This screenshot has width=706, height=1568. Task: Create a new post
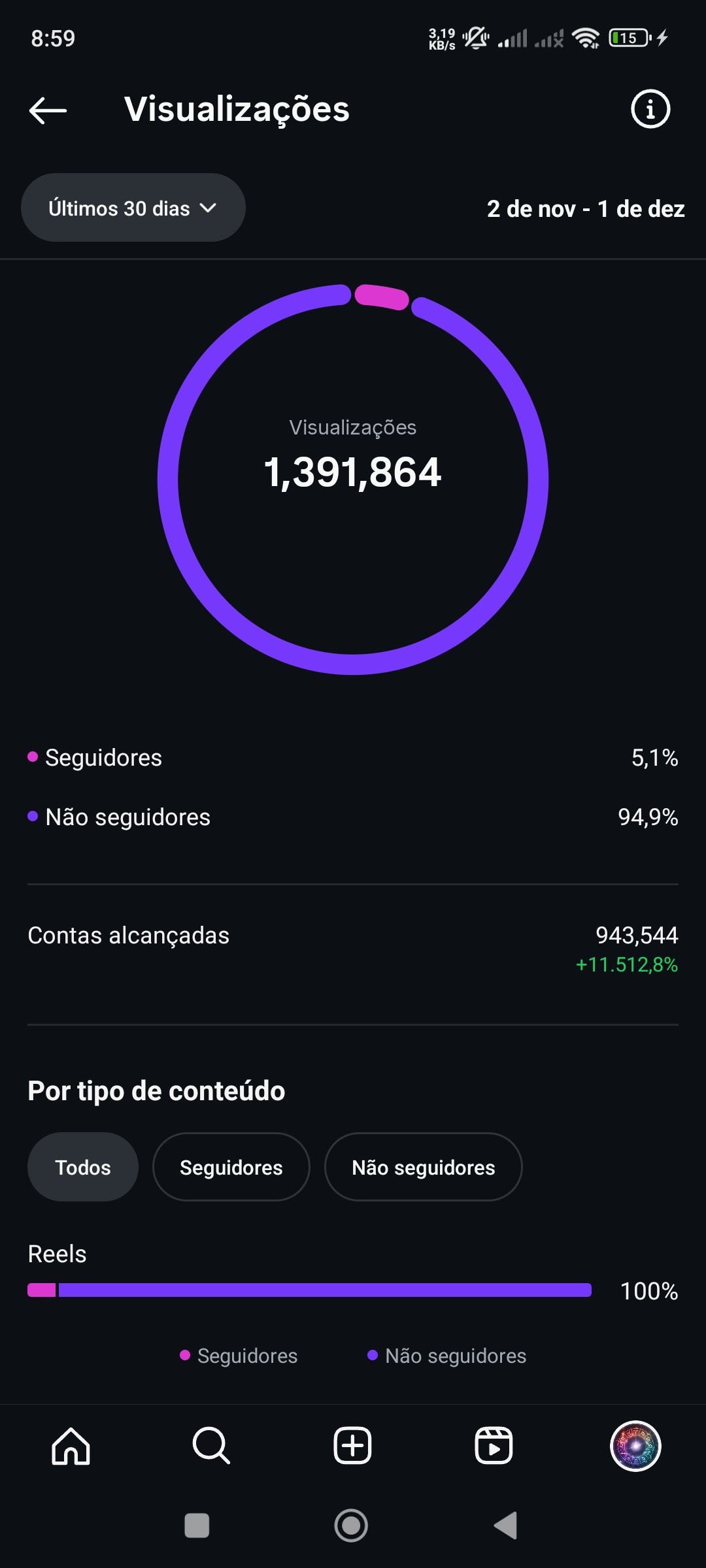[352, 1446]
